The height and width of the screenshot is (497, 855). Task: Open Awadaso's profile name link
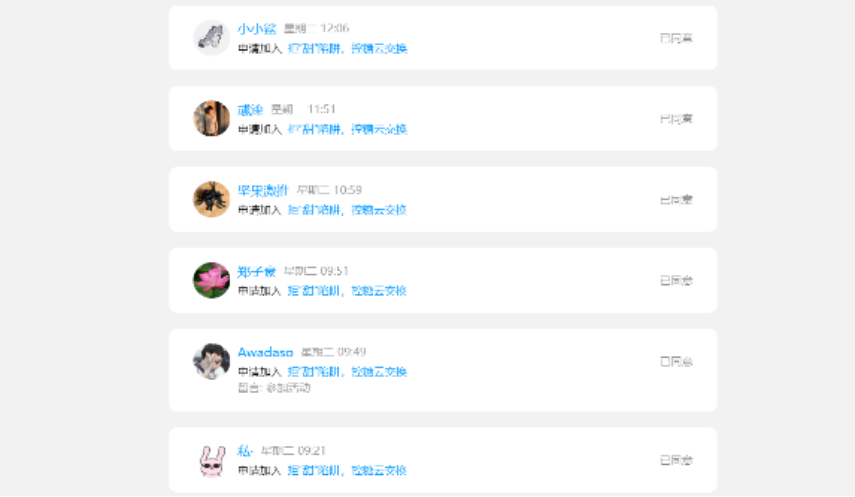pos(265,352)
